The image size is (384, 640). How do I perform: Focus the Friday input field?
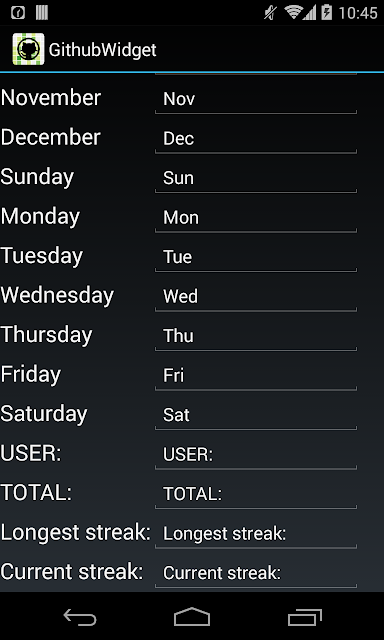[x=256, y=375]
